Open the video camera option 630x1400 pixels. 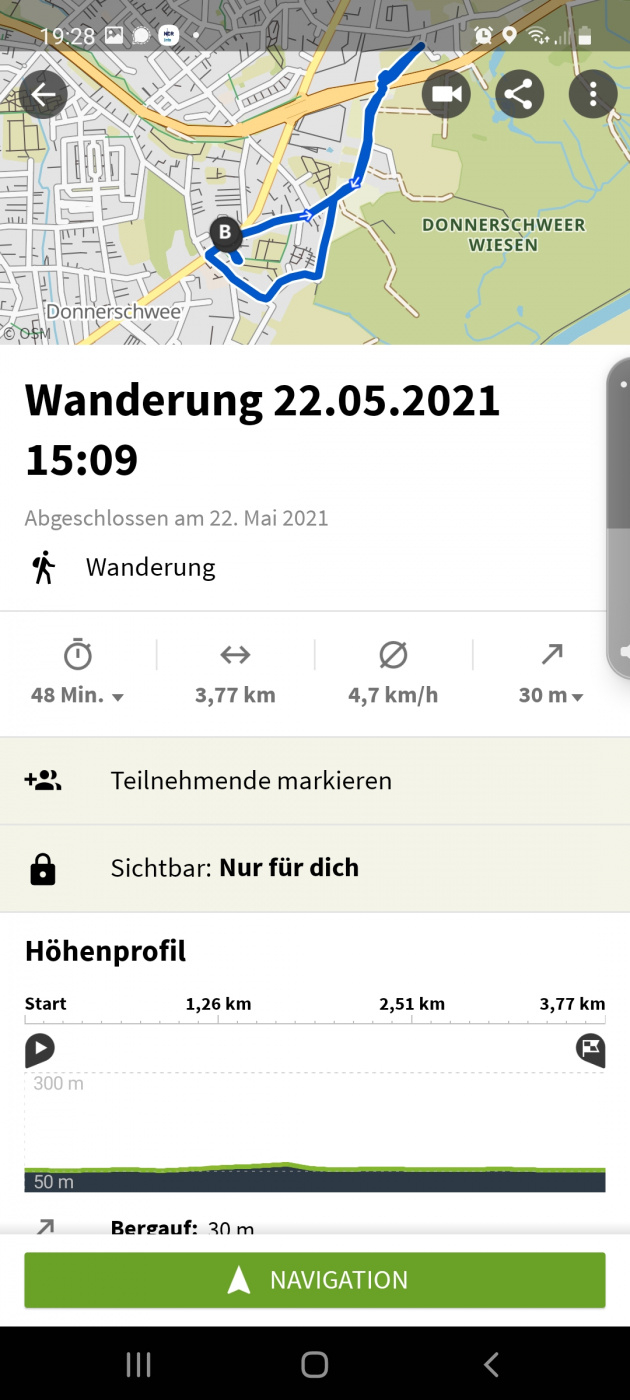[x=446, y=95]
